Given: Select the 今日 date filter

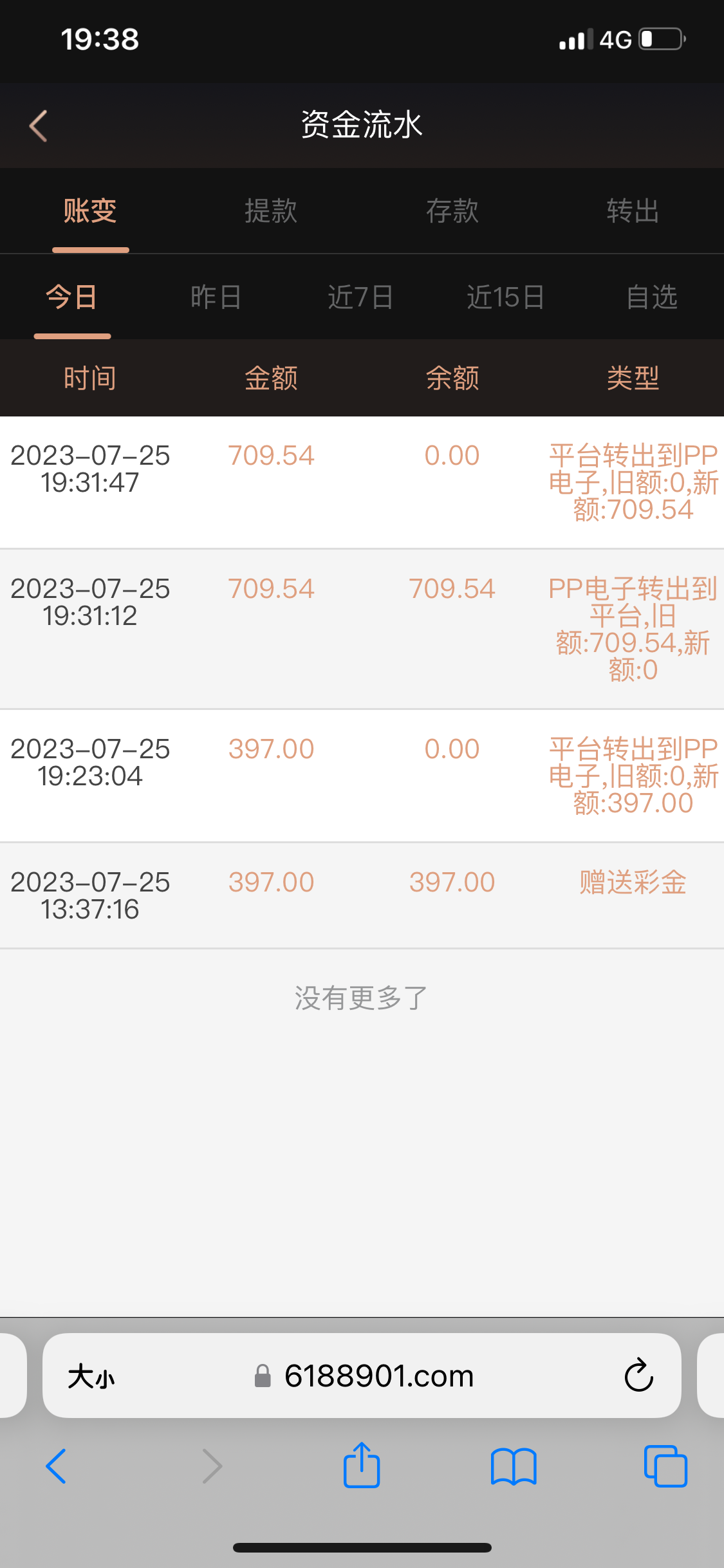Looking at the screenshot, I should 71,297.
